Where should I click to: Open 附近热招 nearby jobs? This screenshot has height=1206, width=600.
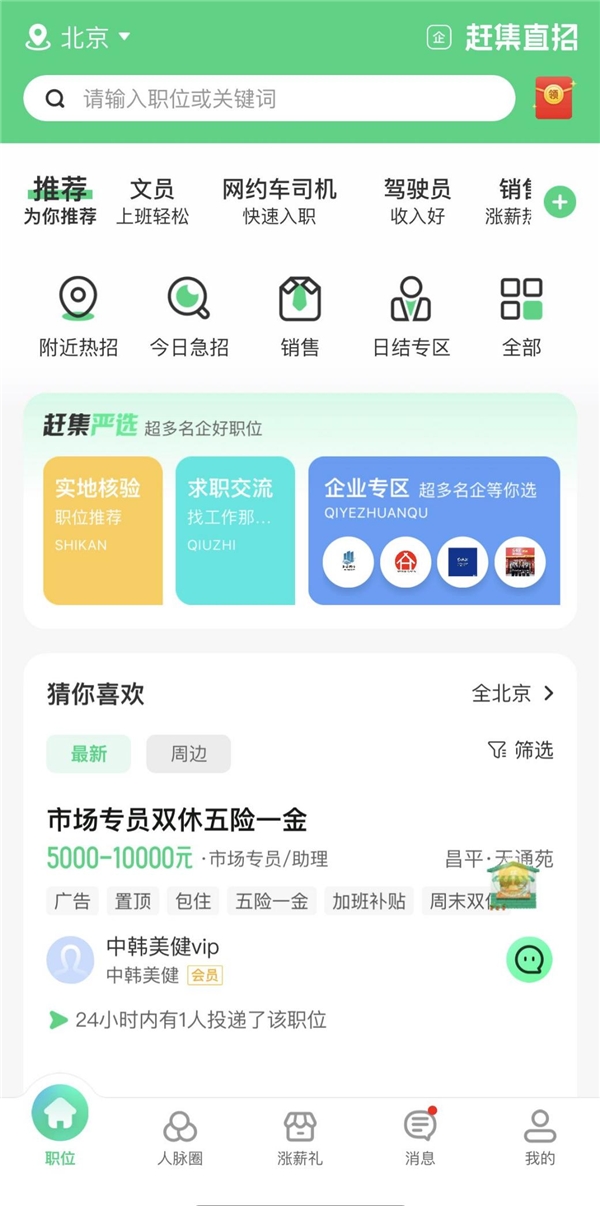[78, 318]
